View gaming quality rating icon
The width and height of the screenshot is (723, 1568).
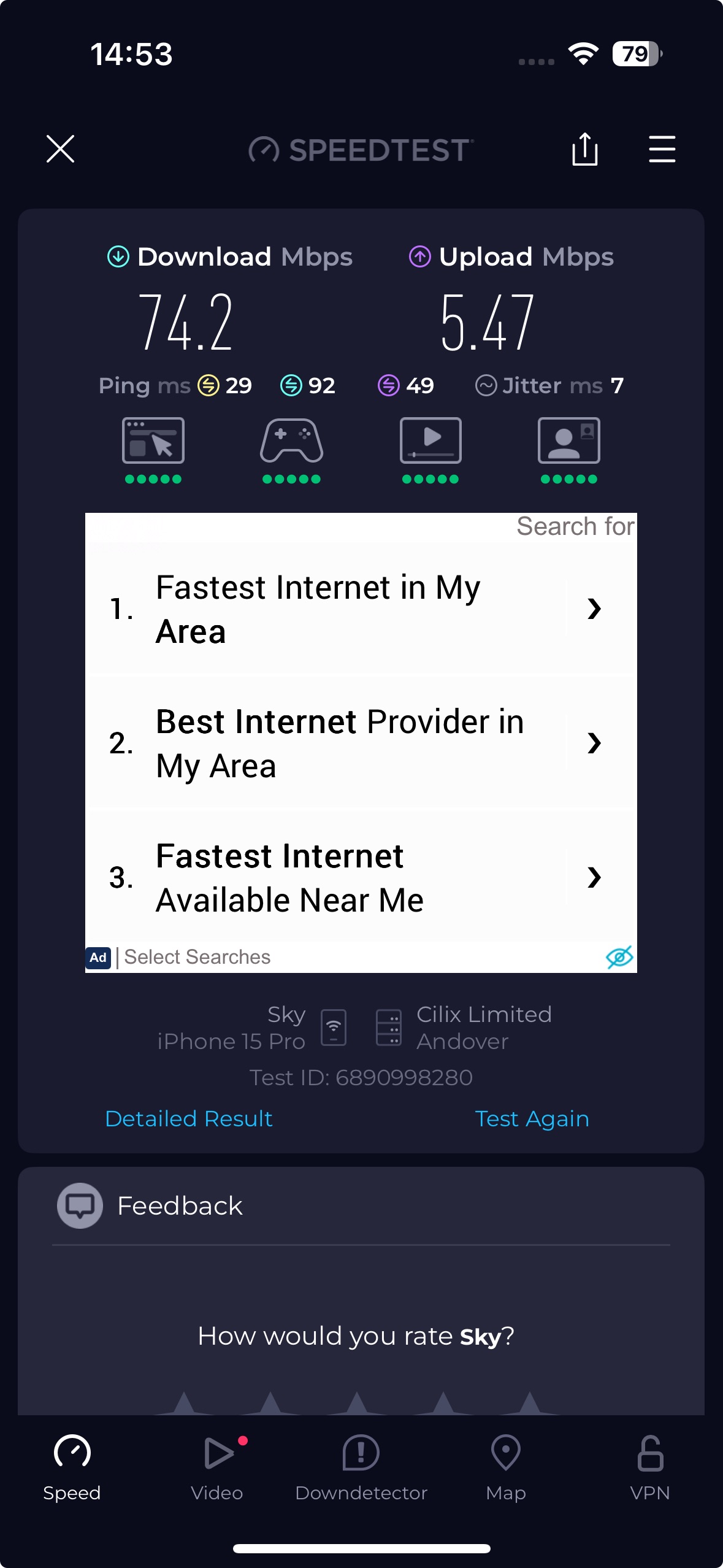tap(291, 441)
